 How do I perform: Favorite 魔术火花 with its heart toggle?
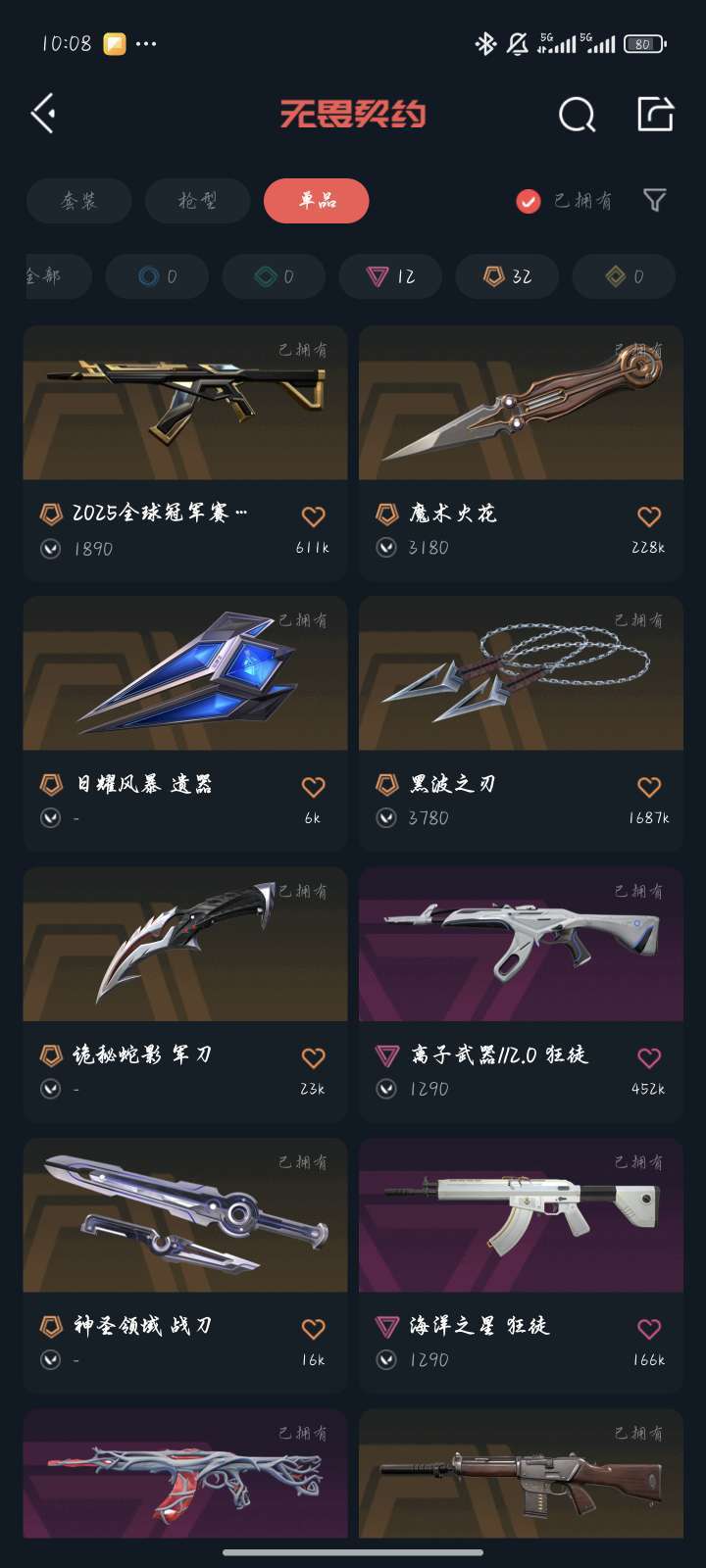tap(647, 514)
